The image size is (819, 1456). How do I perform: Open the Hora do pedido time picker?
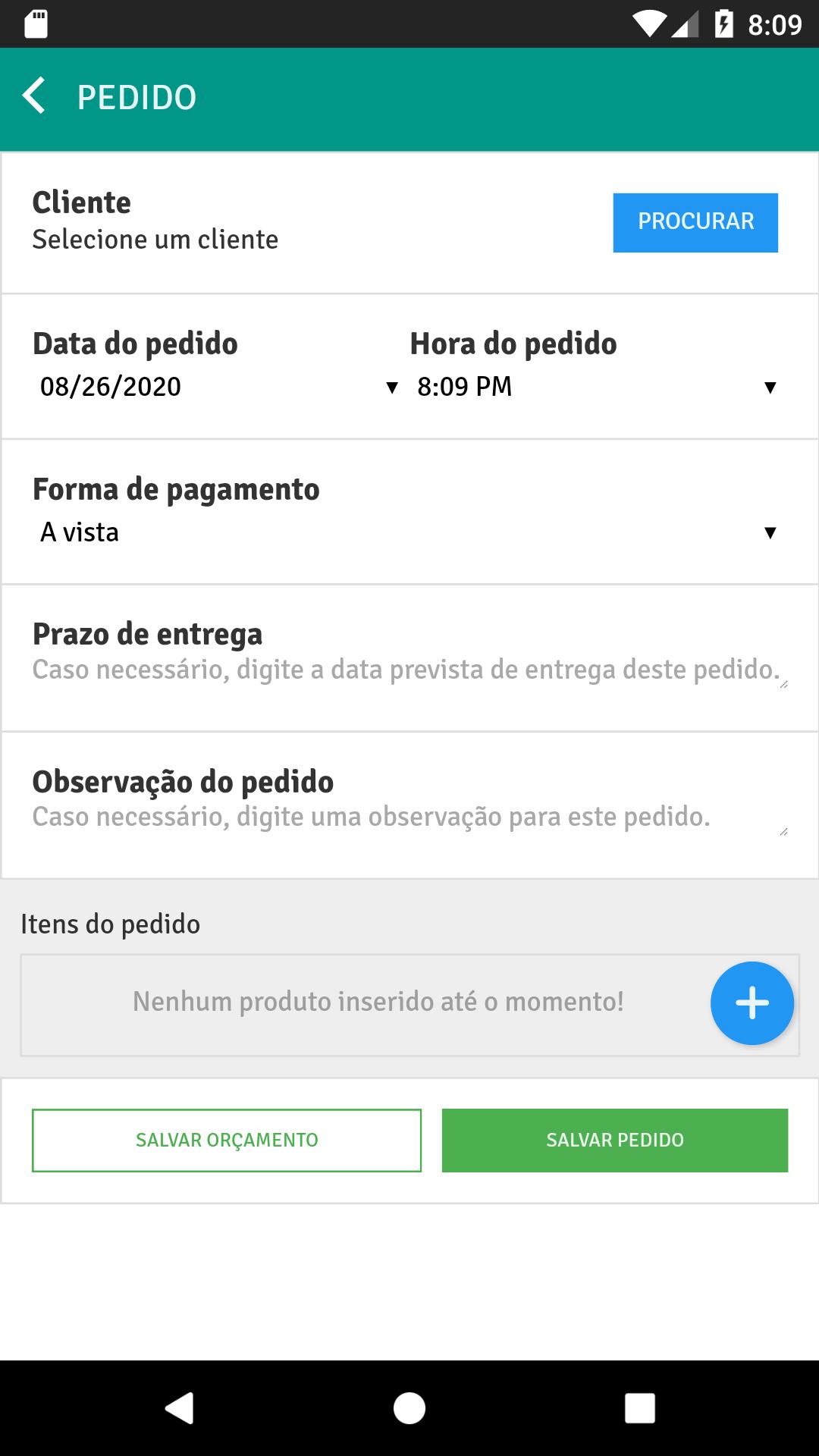click(596, 387)
